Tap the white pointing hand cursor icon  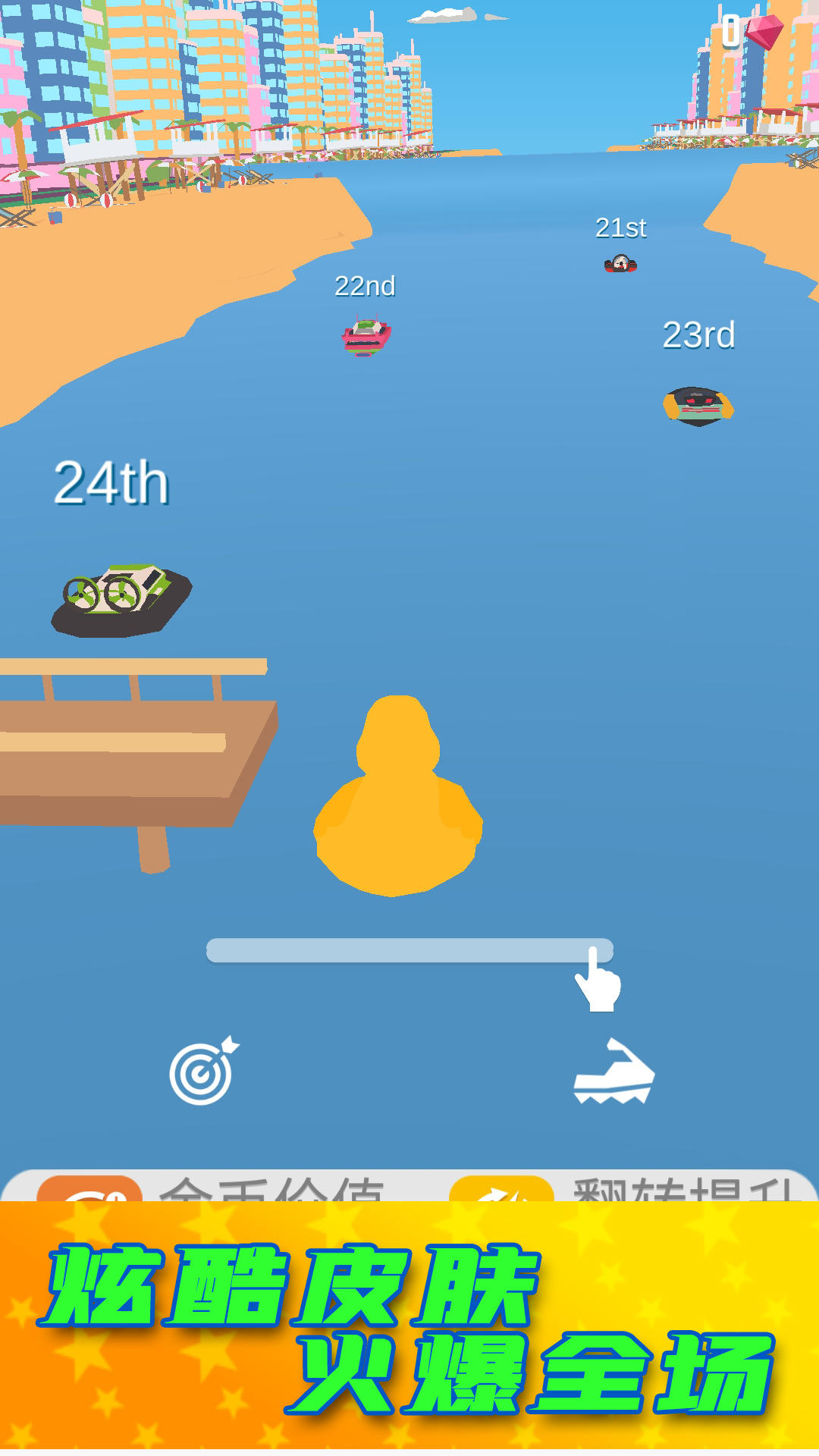[x=598, y=986]
